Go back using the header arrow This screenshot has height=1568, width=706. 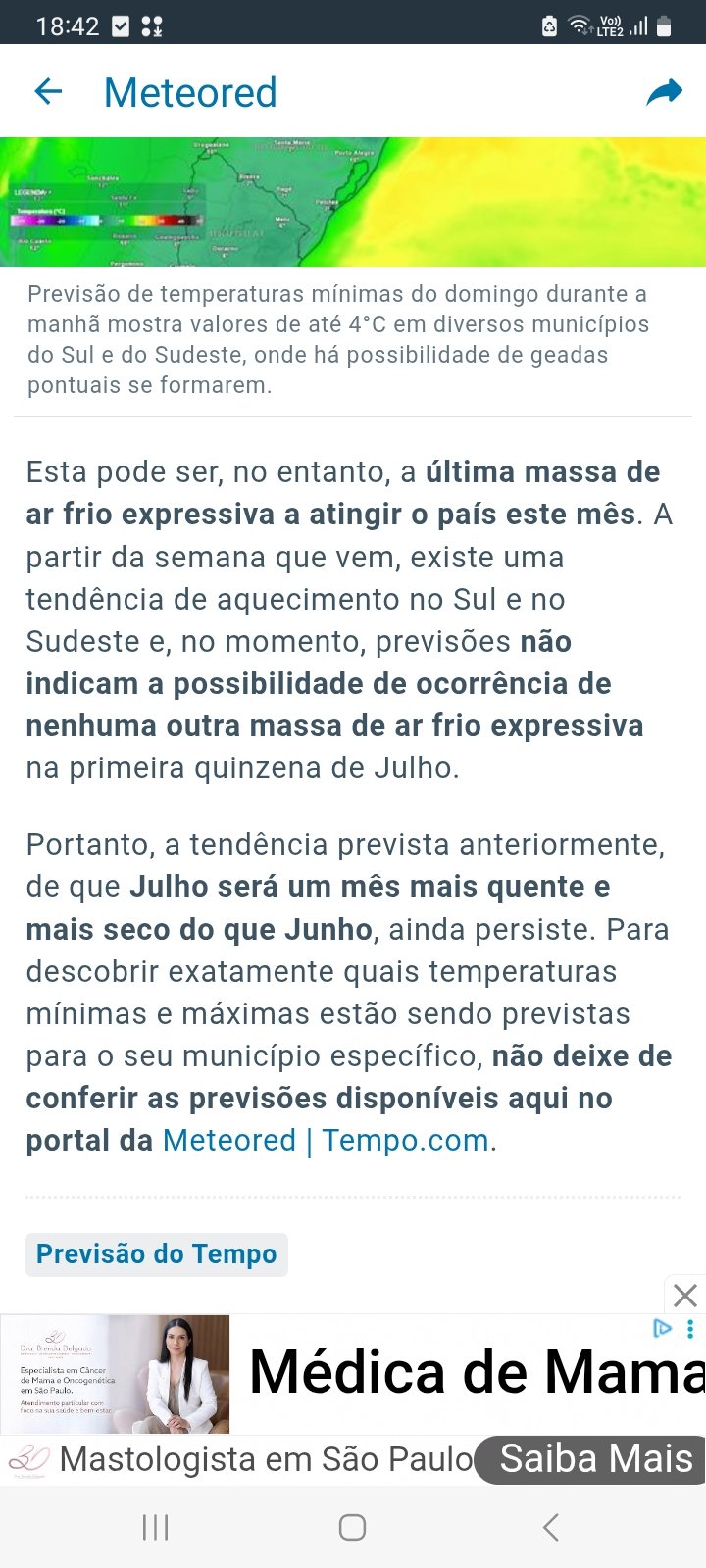coord(48,92)
